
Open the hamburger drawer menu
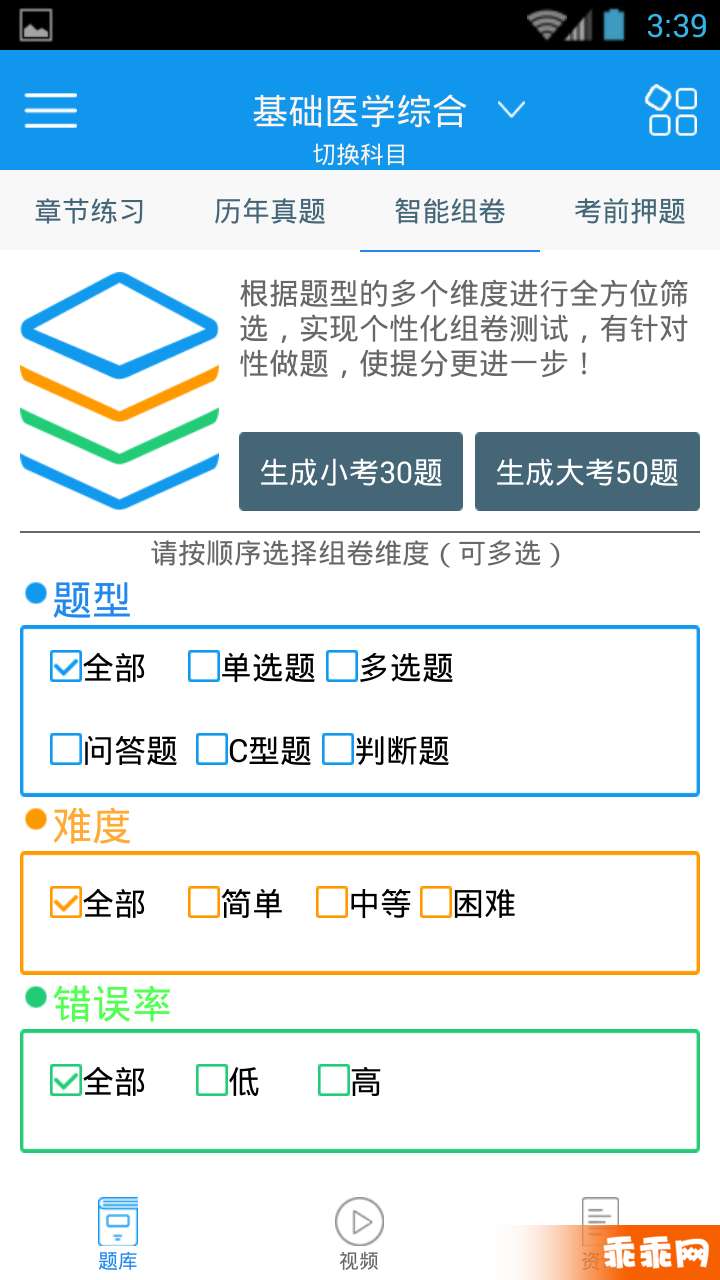[51, 110]
